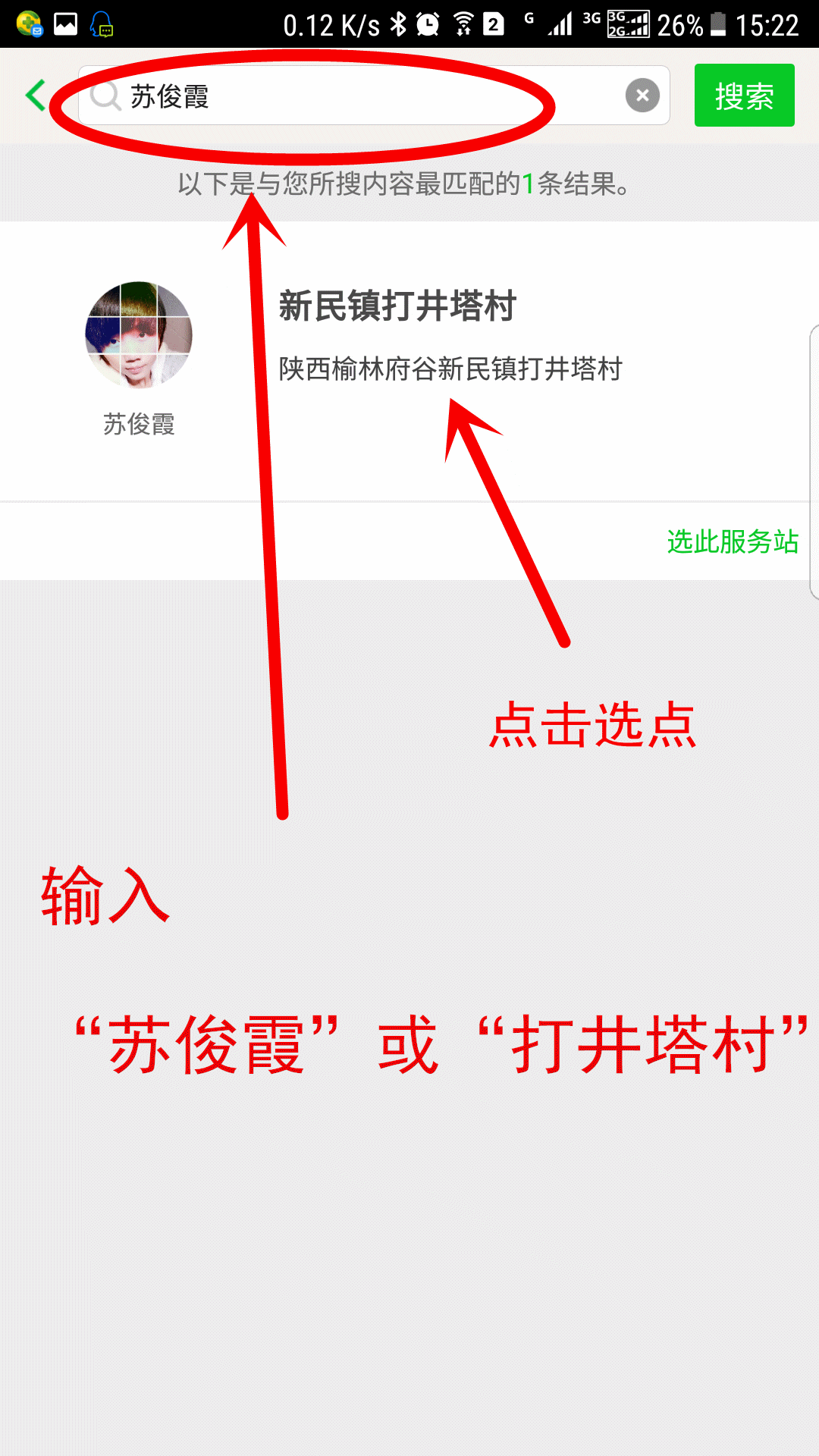Select 选此服务站 for this station
The image size is (819, 1456).
click(x=732, y=541)
